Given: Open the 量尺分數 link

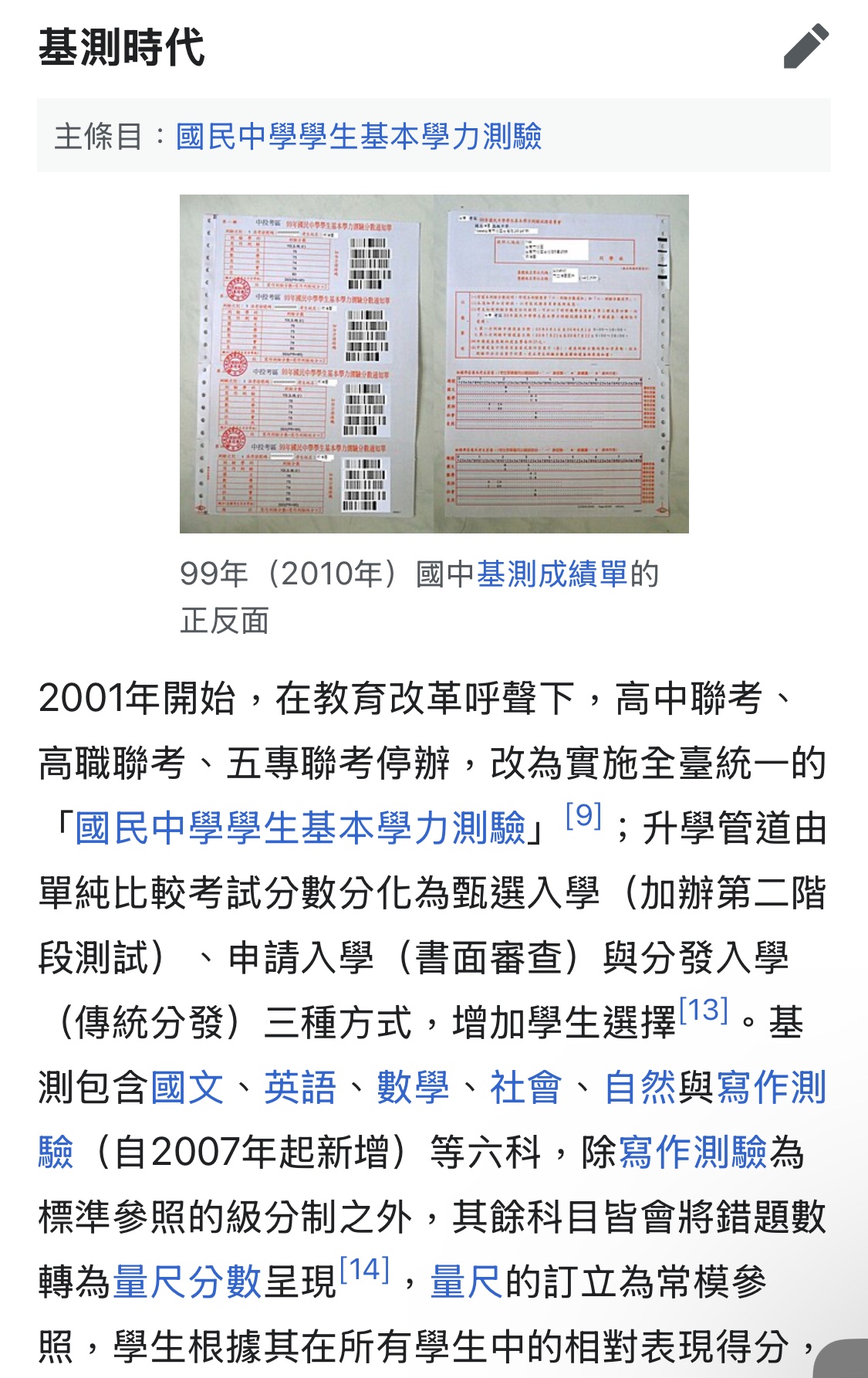Looking at the screenshot, I should [x=187, y=1283].
